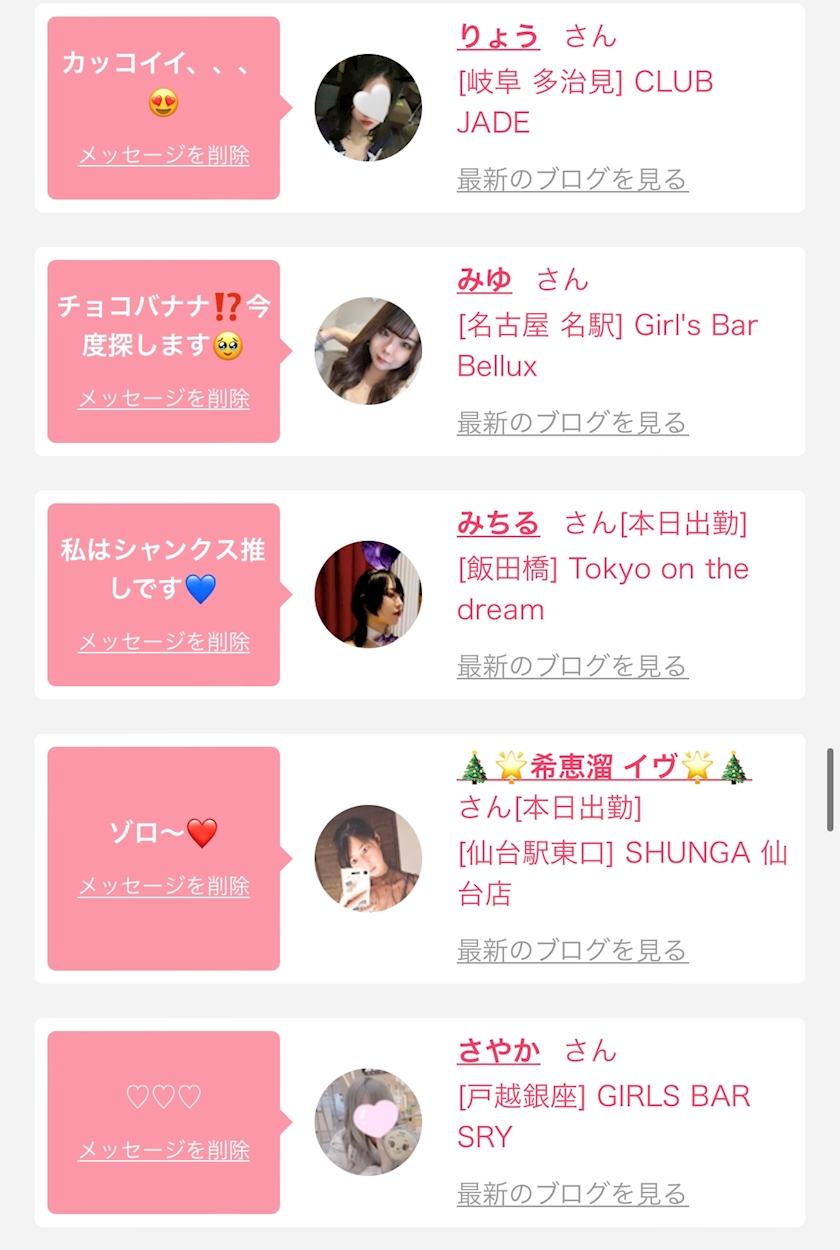View みちる's latest blog
This screenshot has width=840, height=1250.
tap(572, 666)
